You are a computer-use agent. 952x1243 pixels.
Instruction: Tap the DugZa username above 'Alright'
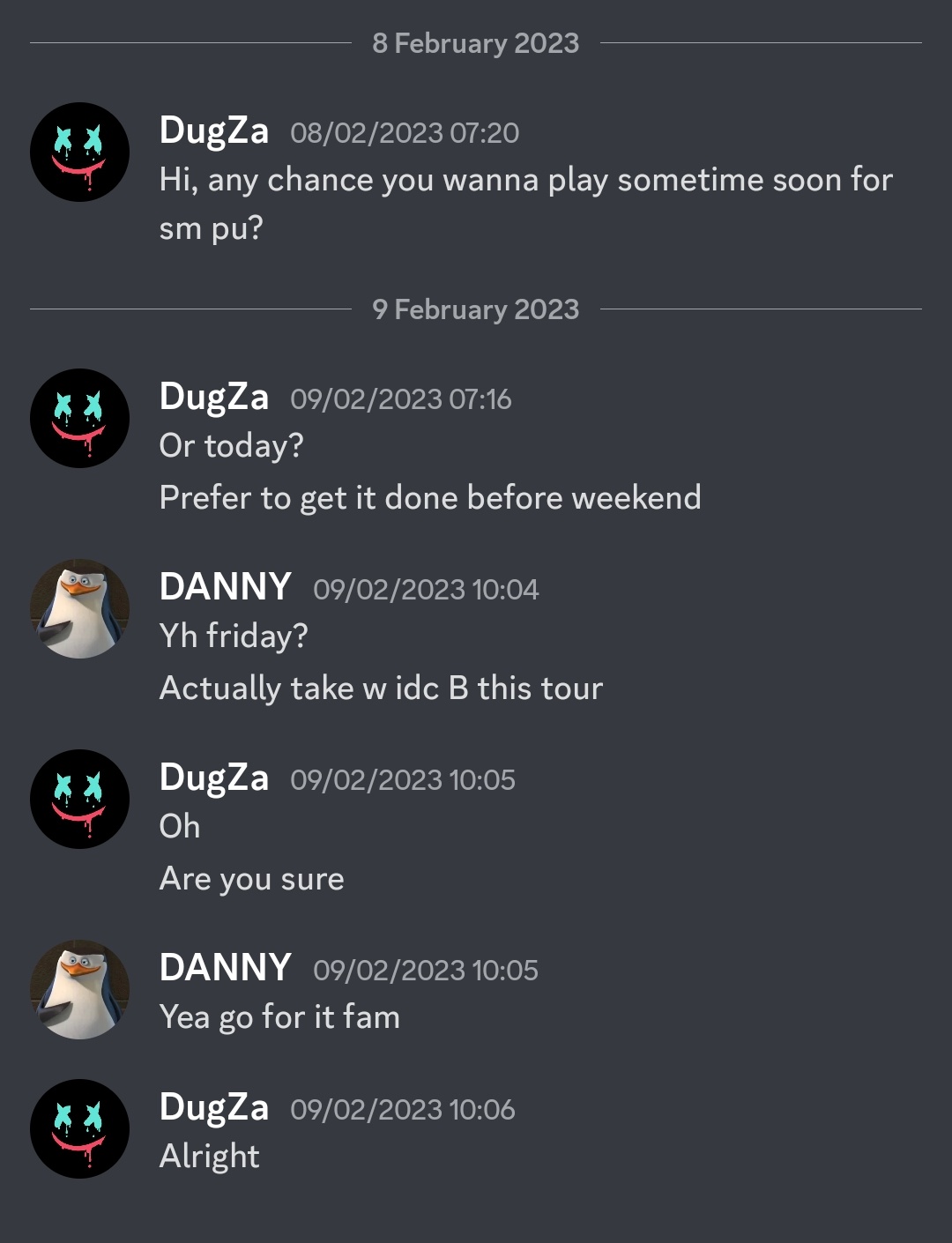tap(213, 1106)
